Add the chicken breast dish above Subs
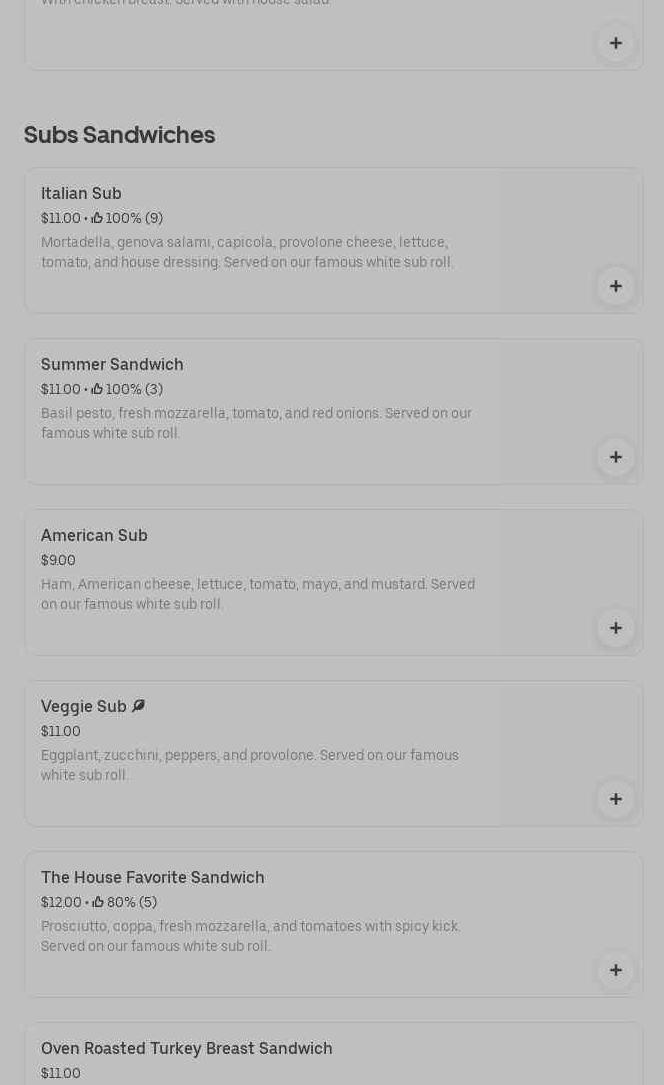 (x=615, y=43)
